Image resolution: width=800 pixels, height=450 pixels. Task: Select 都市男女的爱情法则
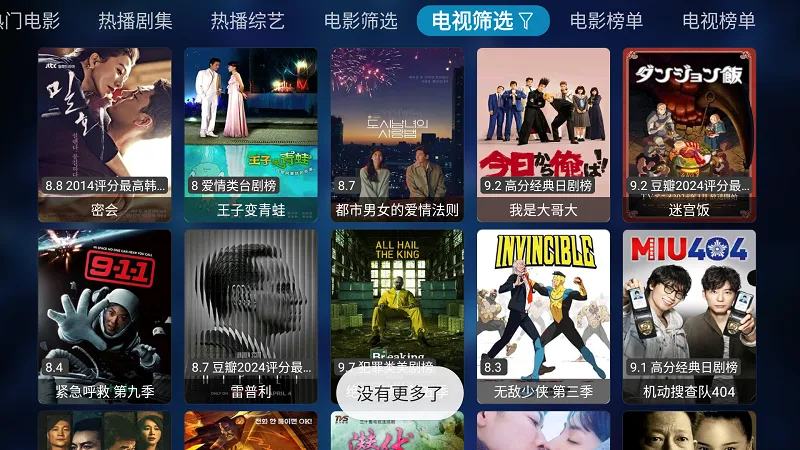tap(397, 134)
